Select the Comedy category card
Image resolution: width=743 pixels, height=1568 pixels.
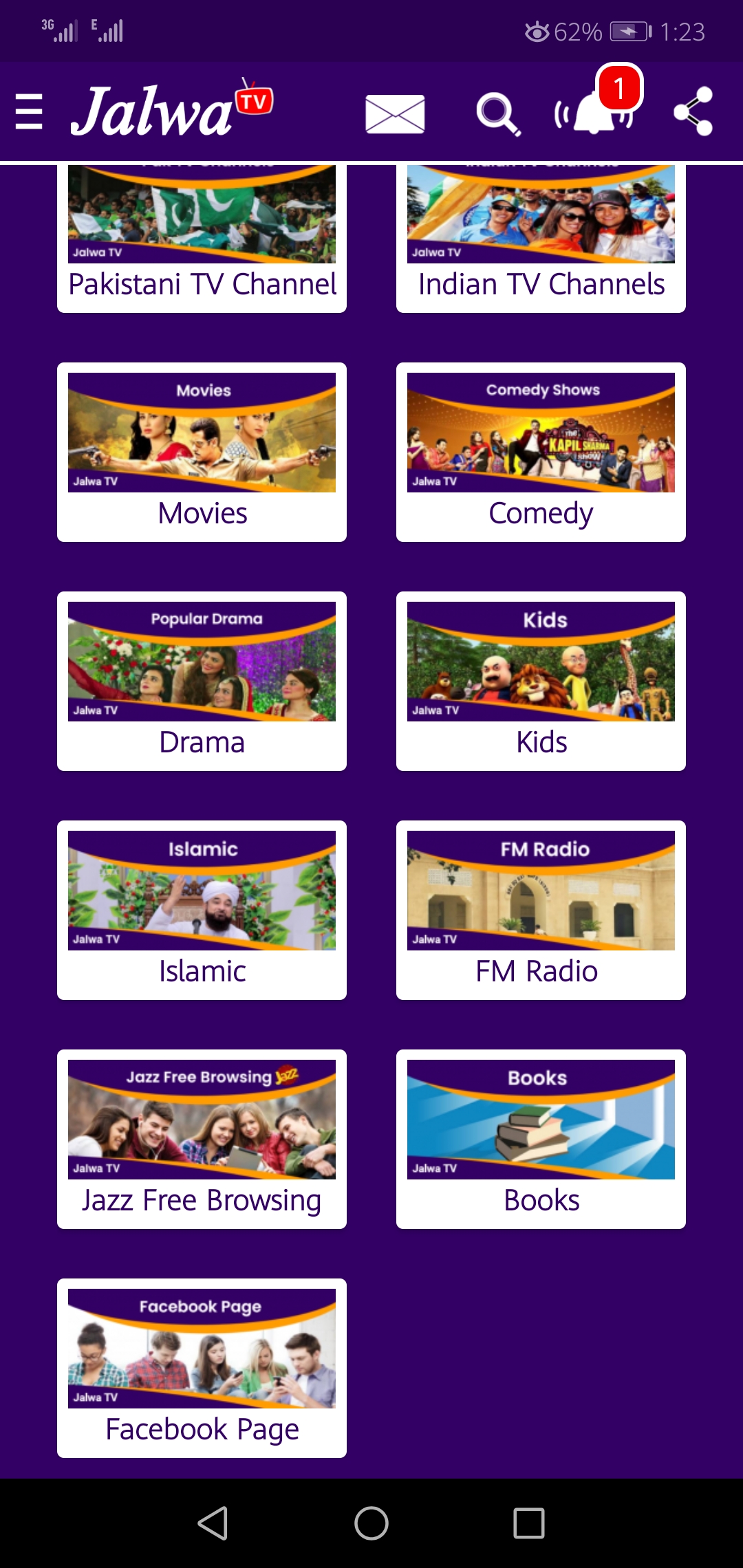[541, 452]
